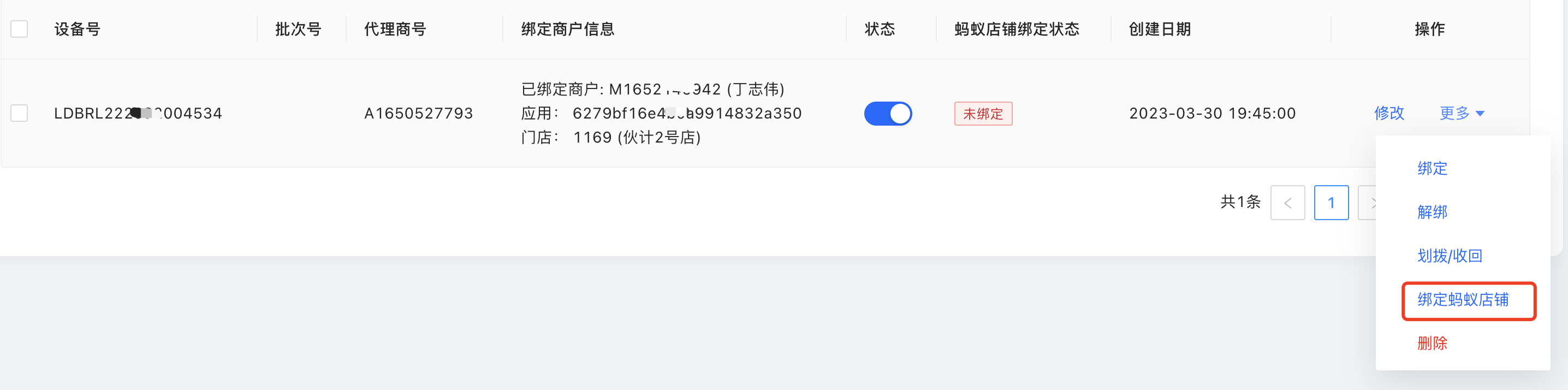1568x390 pixels.
Task: Choose 解绑 to unbind the device
Action: coord(1432,212)
